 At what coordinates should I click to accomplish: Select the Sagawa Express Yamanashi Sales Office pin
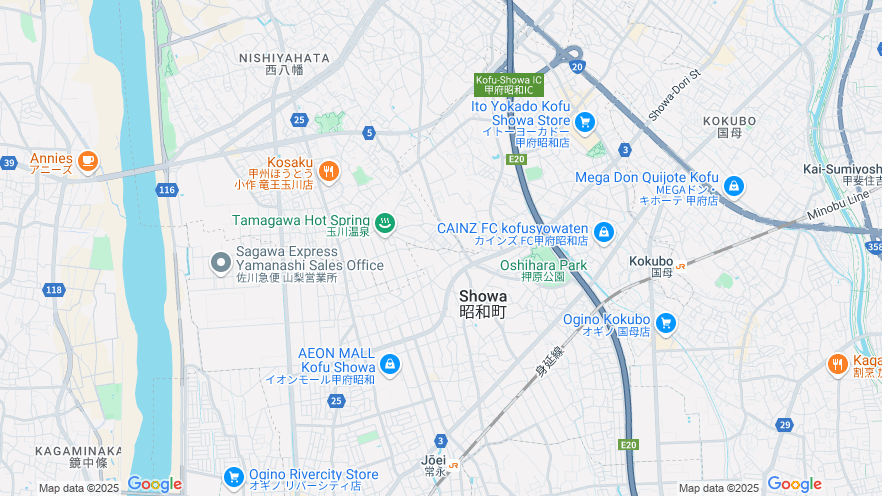pos(221,262)
